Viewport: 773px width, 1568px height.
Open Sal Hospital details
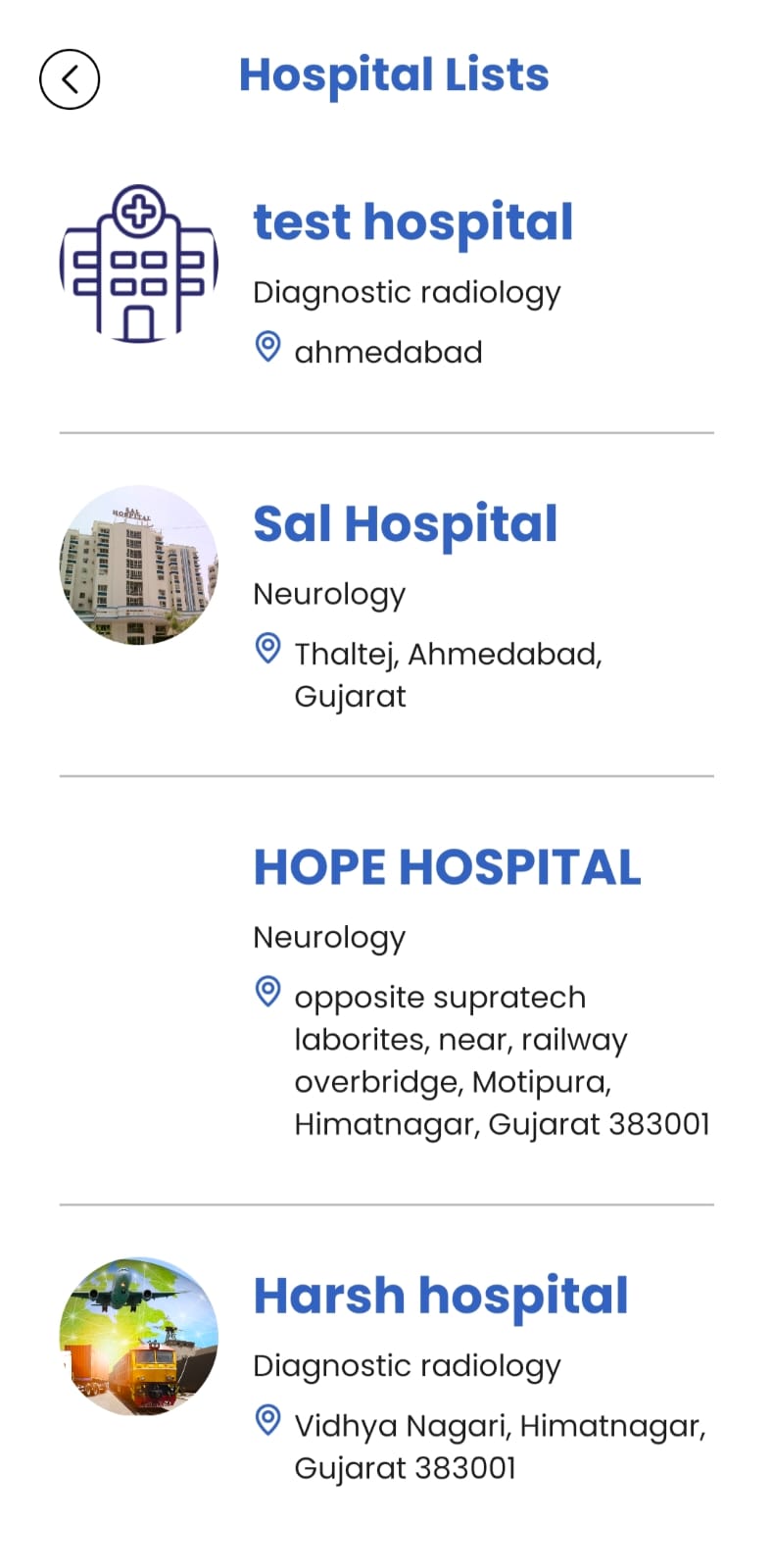[405, 524]
